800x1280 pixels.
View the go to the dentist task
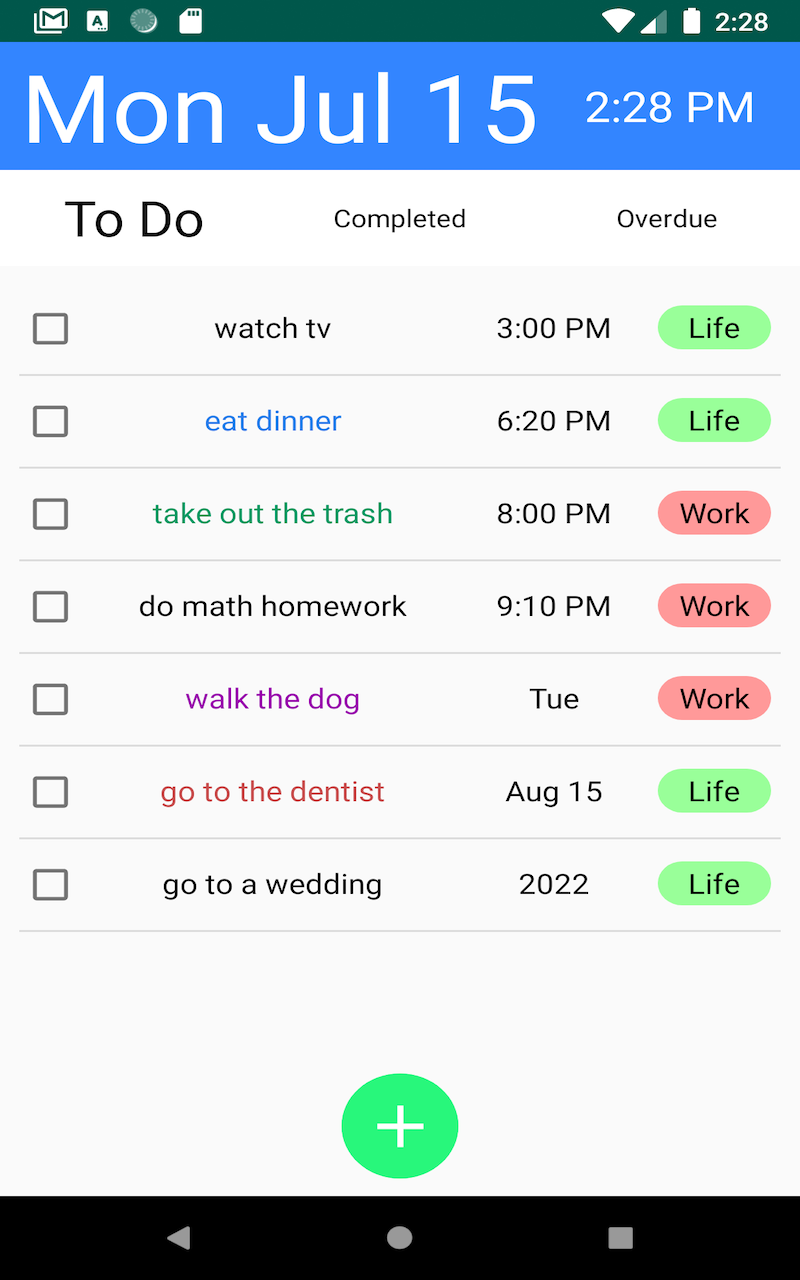272,792
